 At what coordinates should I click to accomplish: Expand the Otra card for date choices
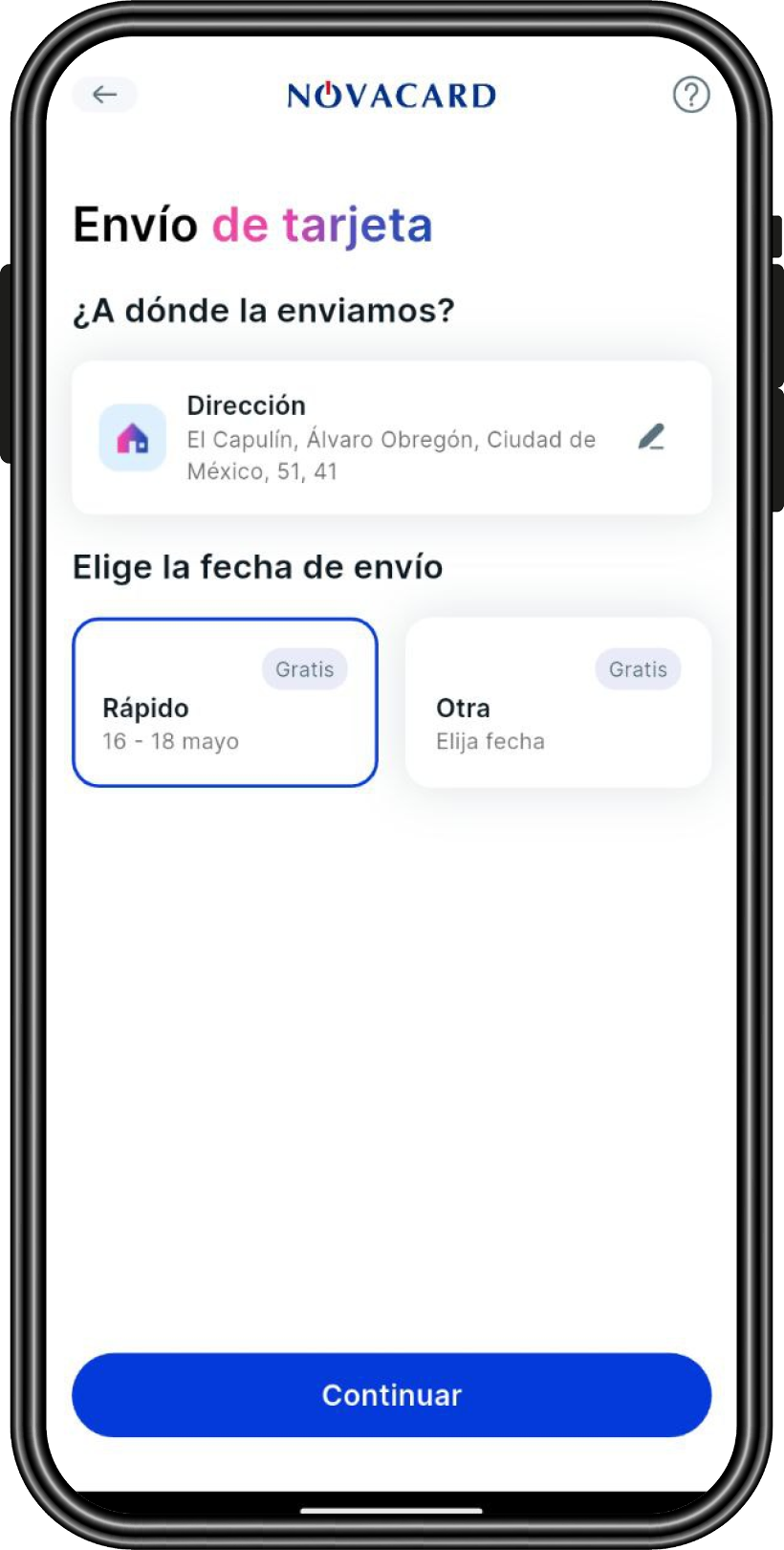coord(557,701)
